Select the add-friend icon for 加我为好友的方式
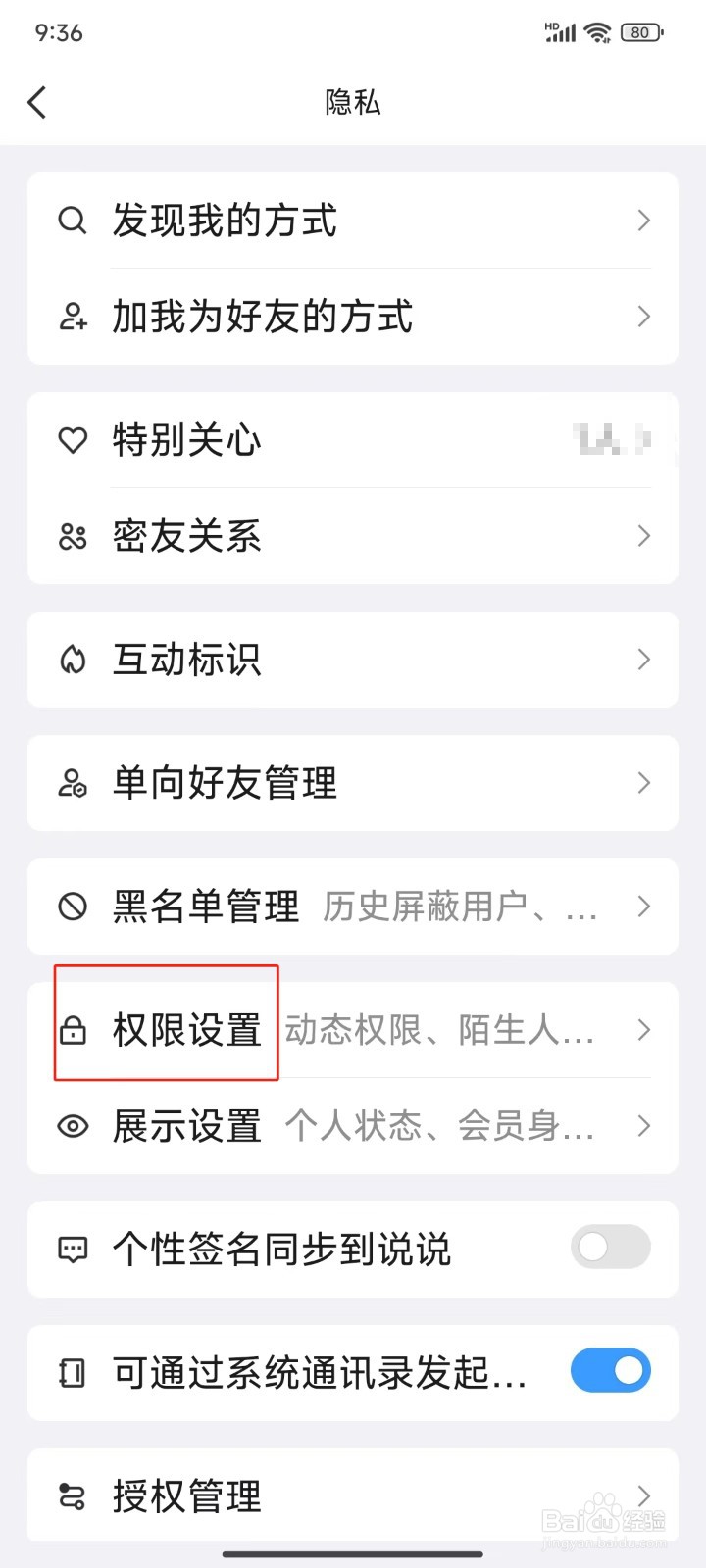The height and width of the screenshot is (1568, 706). (x=72, y=317)
